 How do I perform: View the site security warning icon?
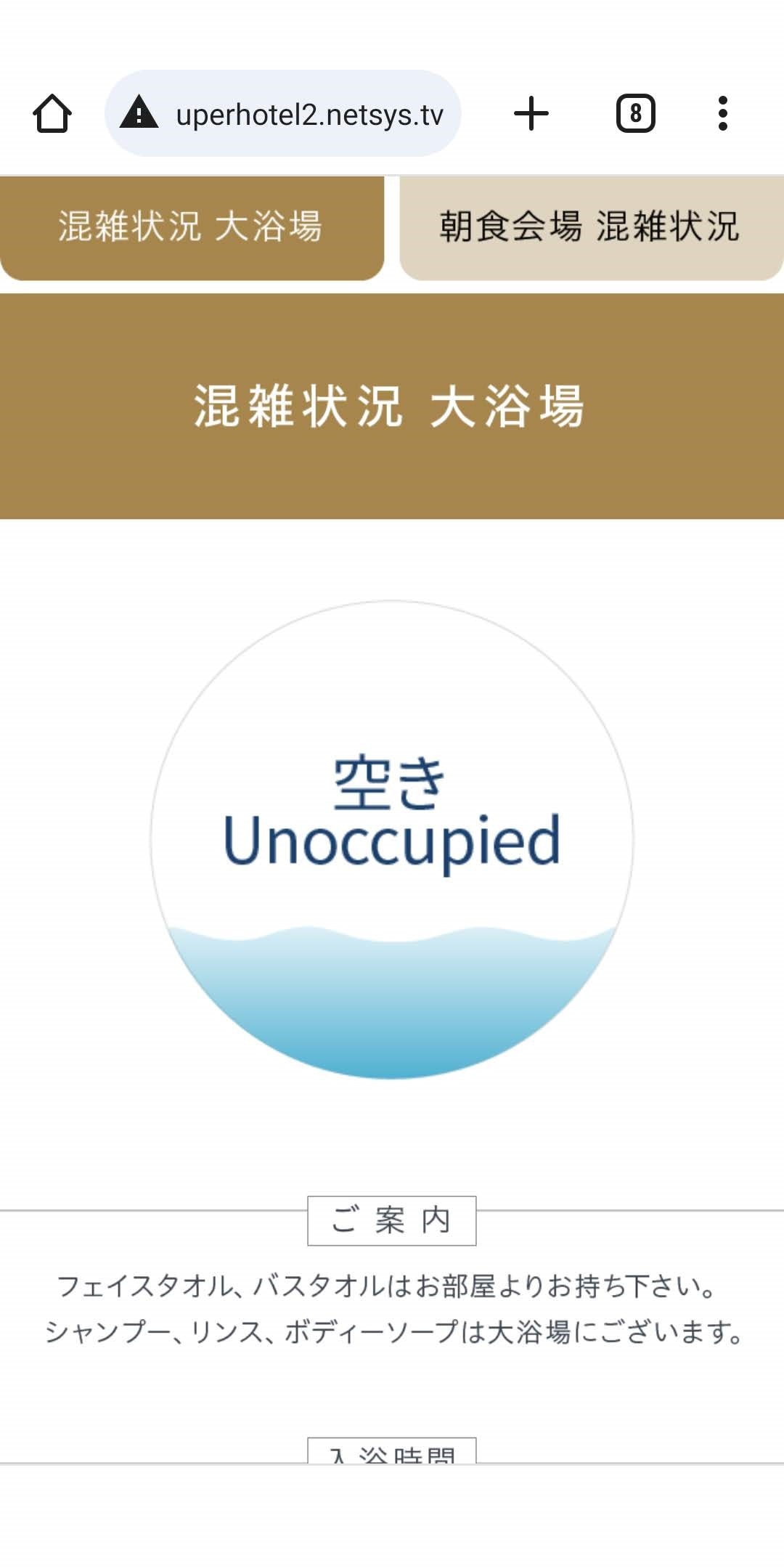pyautogui.click(x=139, y=113)
